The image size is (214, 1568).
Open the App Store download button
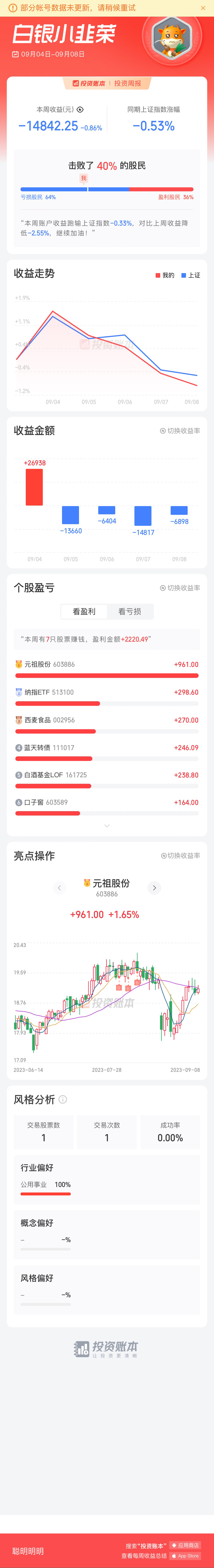185,1555
